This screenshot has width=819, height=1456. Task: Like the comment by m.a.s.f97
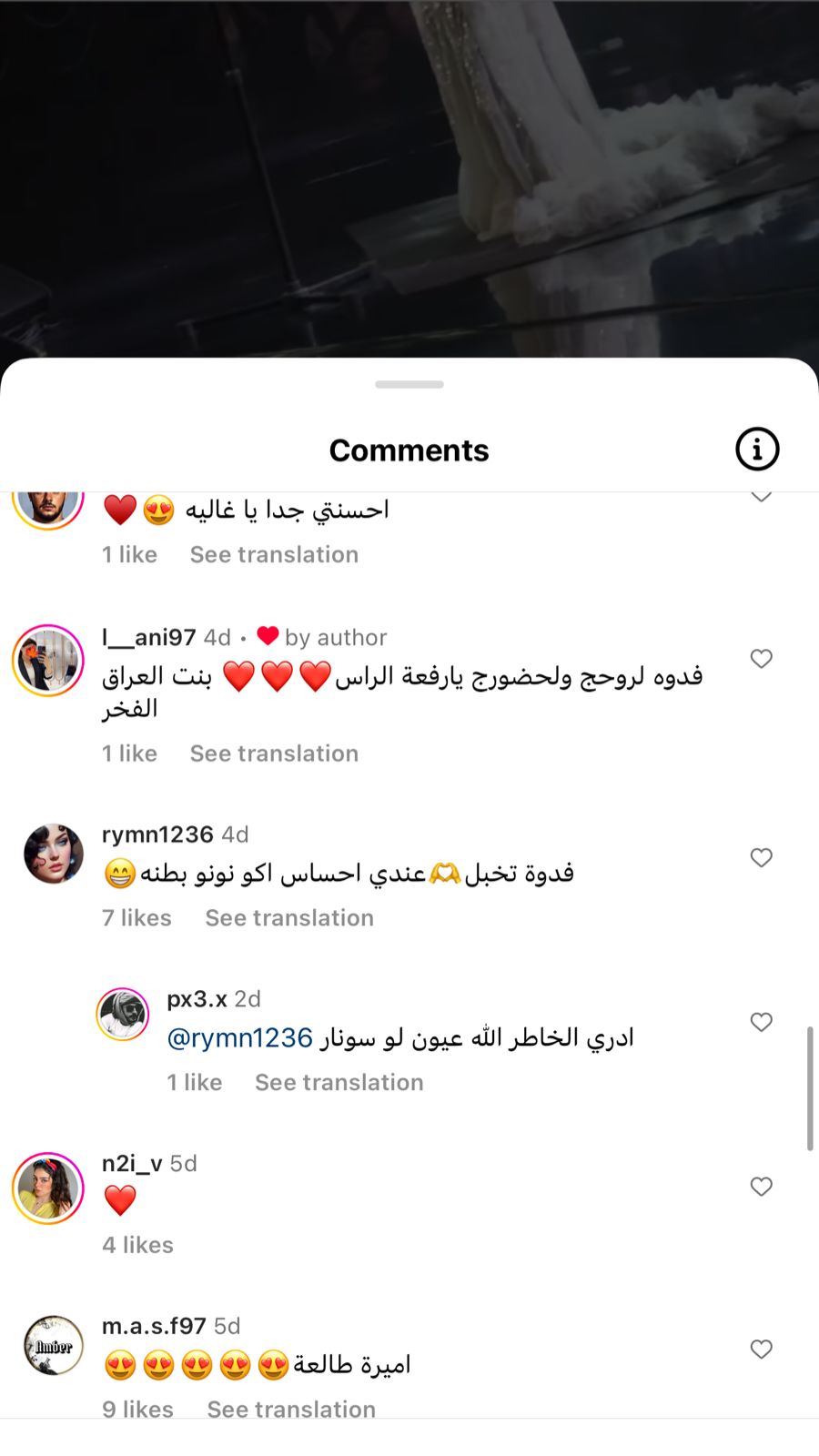[761, 1350]
